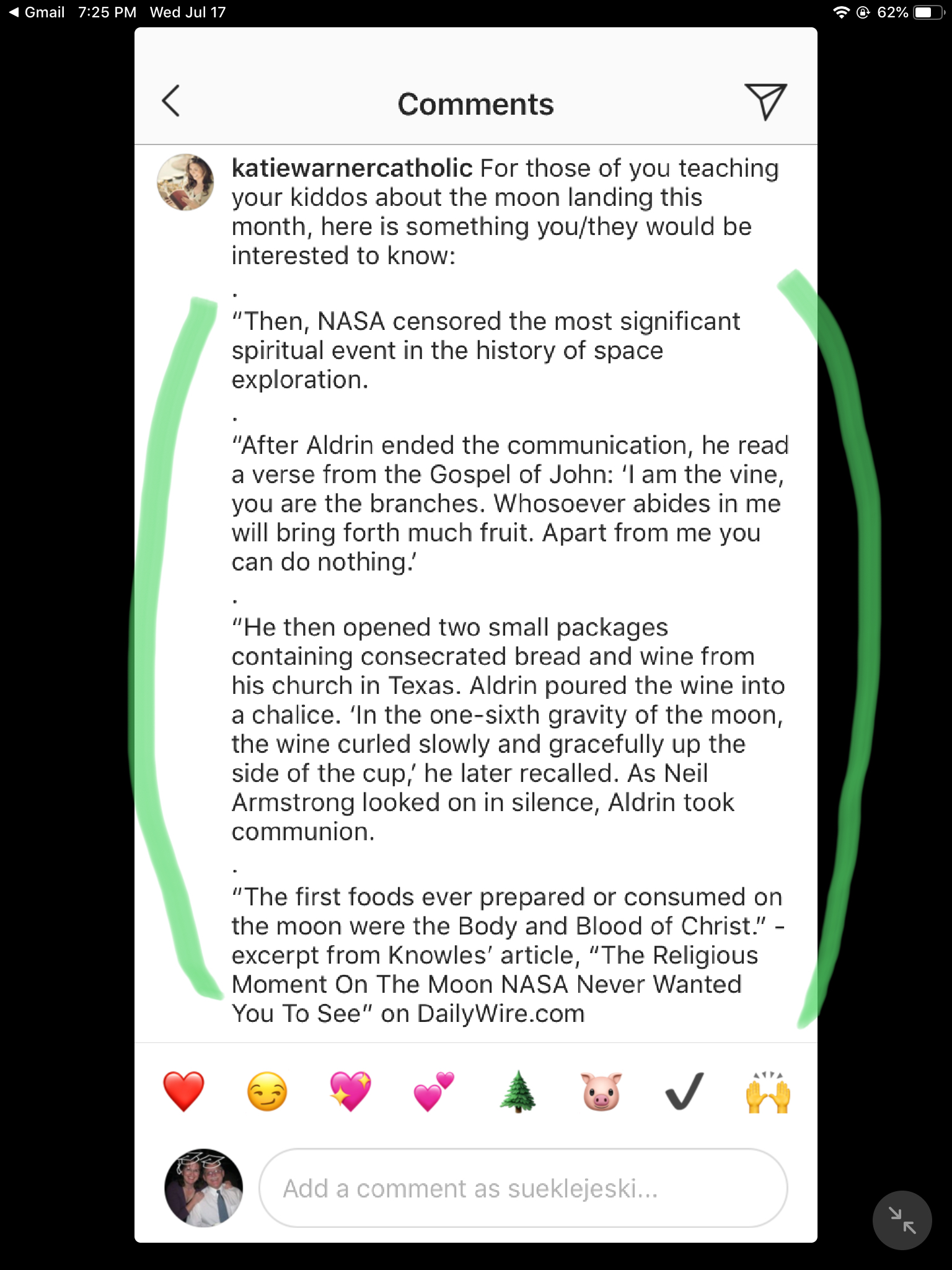Insert the sparkling heart emoji

(x=351, y=1091)
